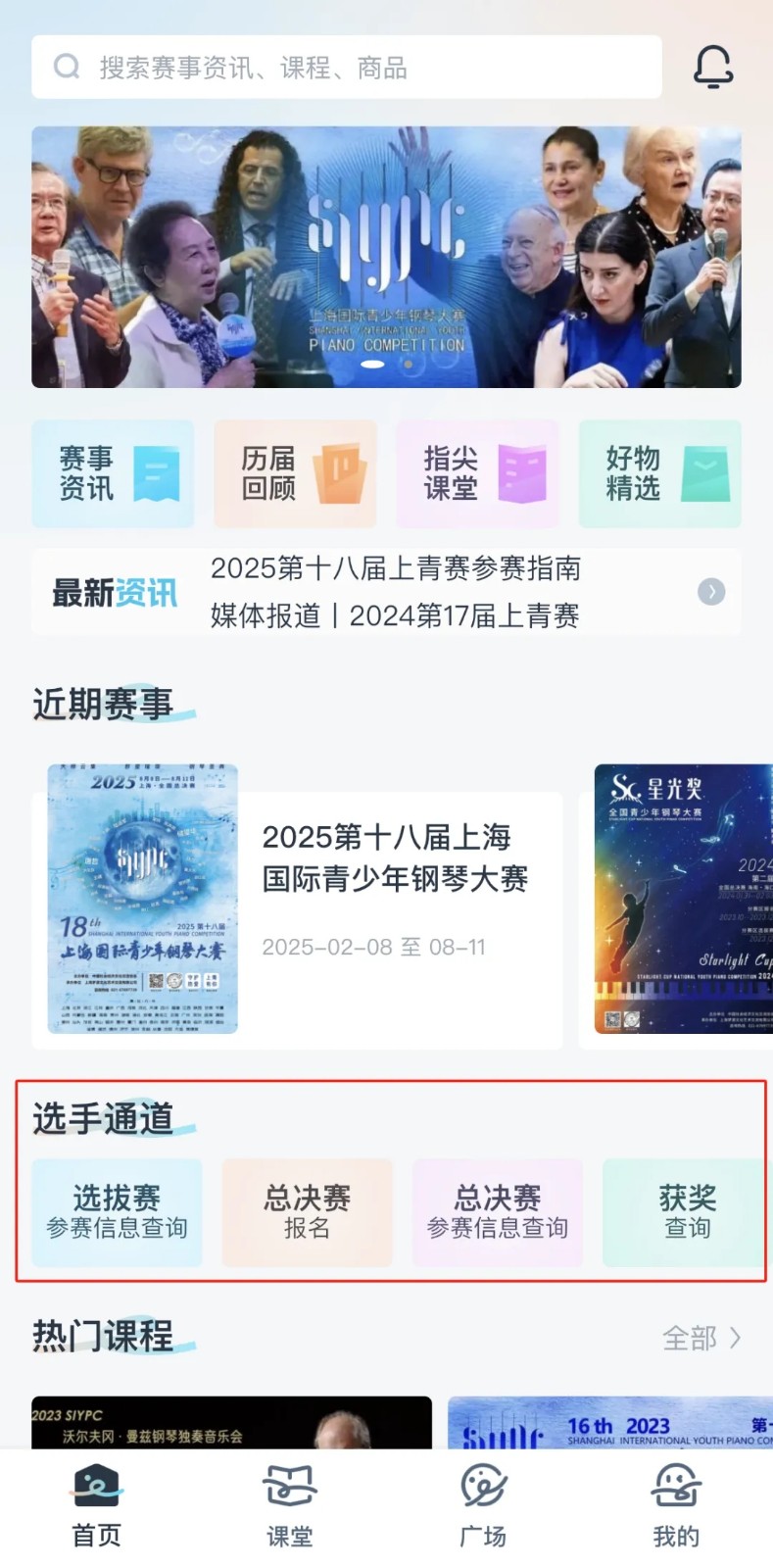Open the search box for events and courses
773x1568 pixels.
point(346,68)
